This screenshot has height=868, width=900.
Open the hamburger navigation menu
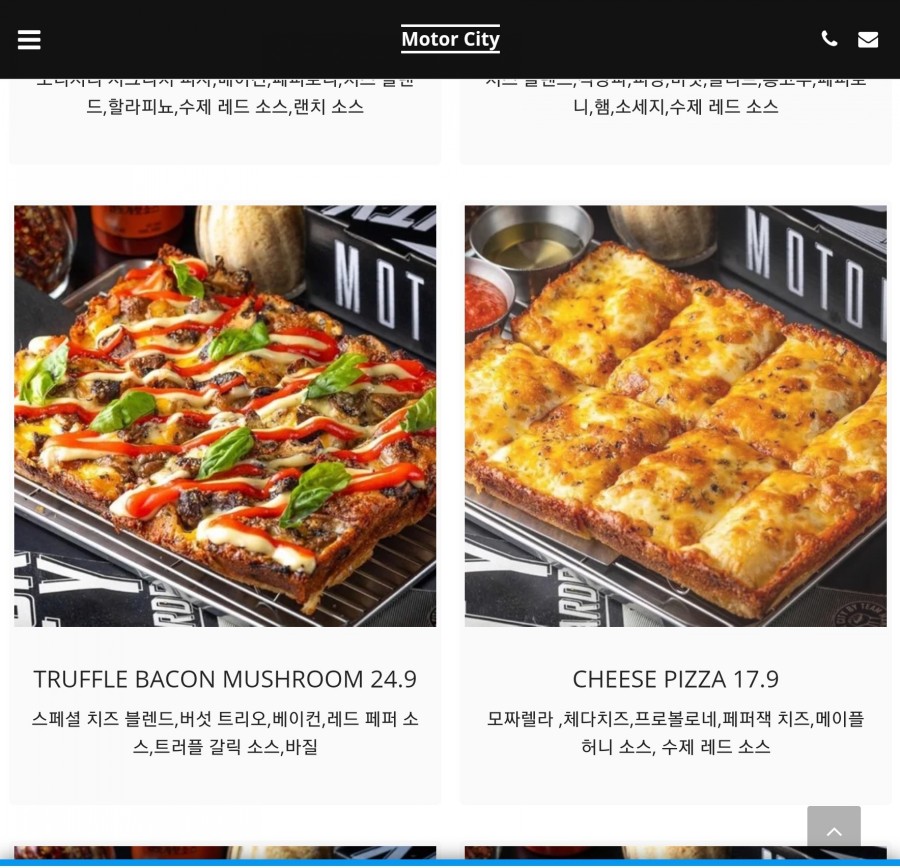29,40
